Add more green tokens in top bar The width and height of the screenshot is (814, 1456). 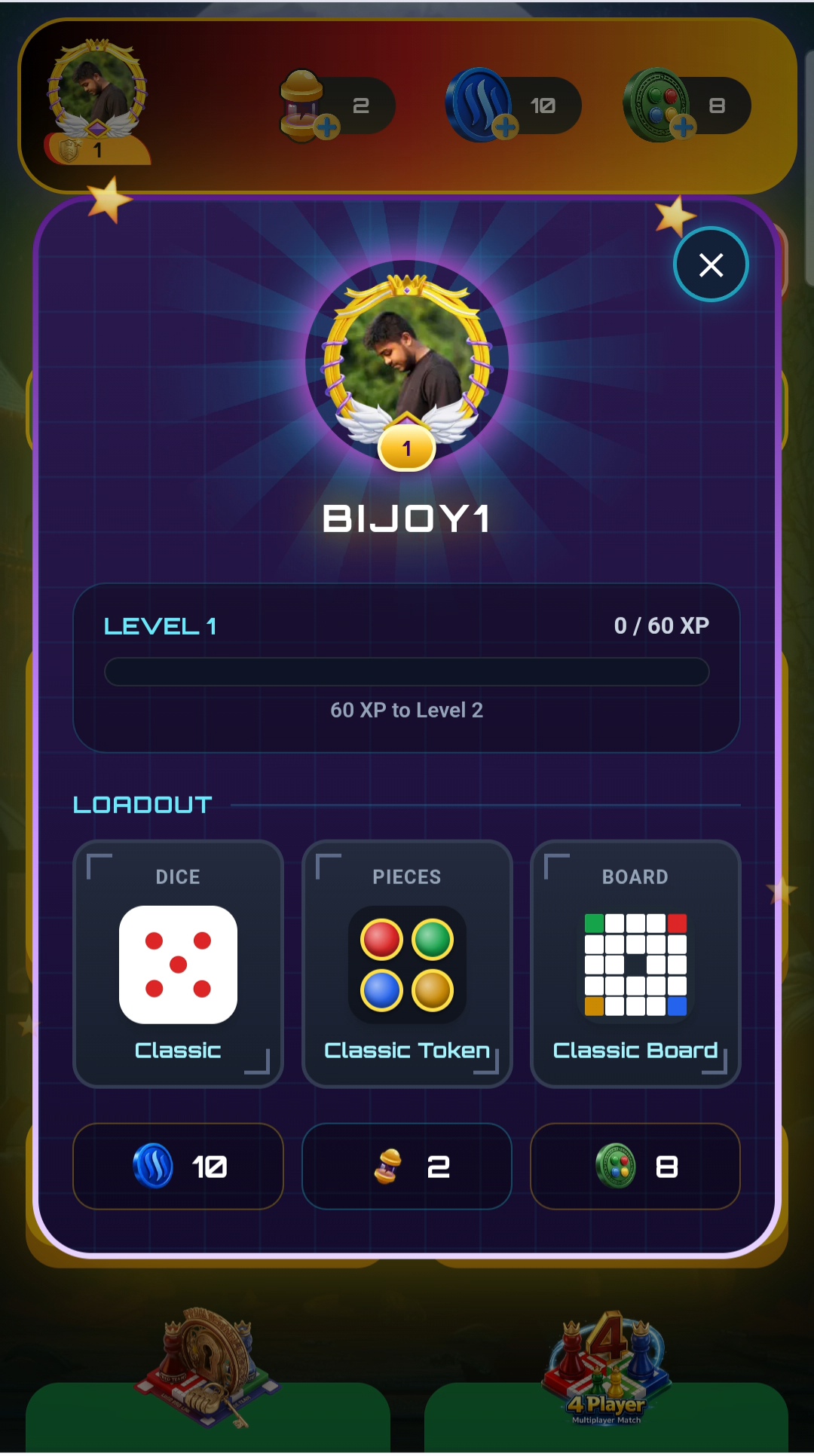[684, 128]
